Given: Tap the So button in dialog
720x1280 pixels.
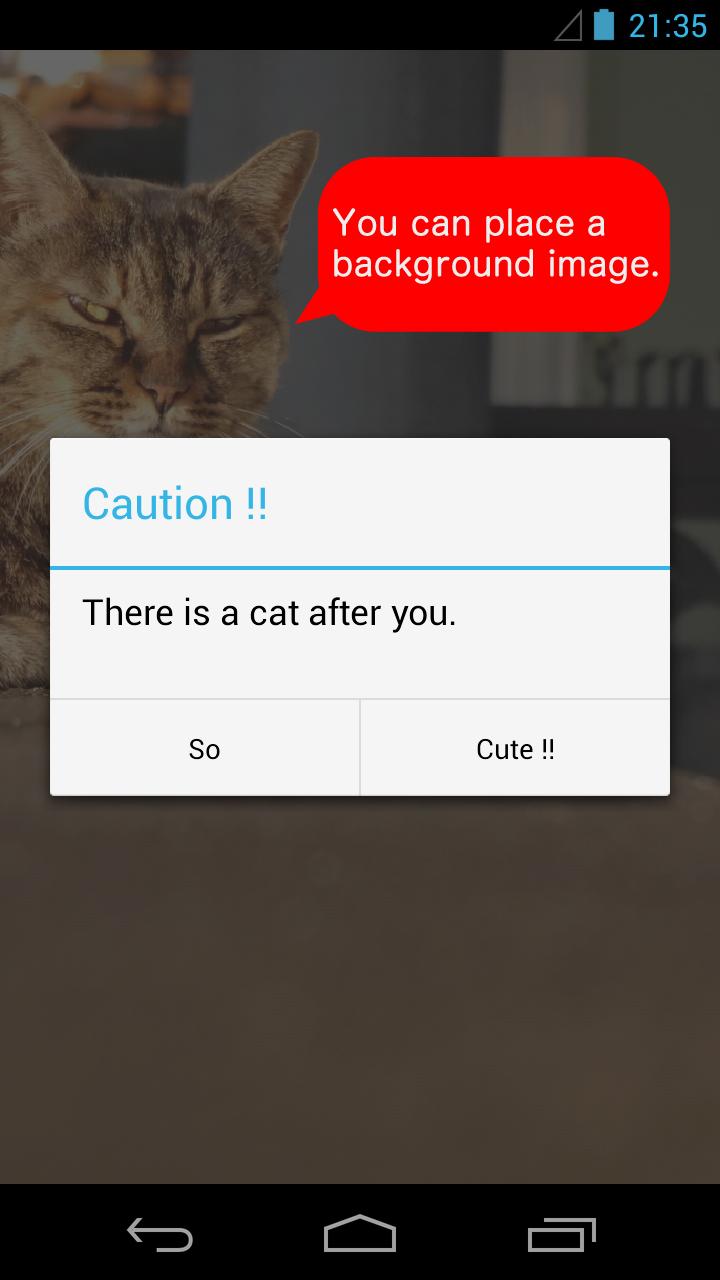Looking at the screenshot, I should point(204,749).
